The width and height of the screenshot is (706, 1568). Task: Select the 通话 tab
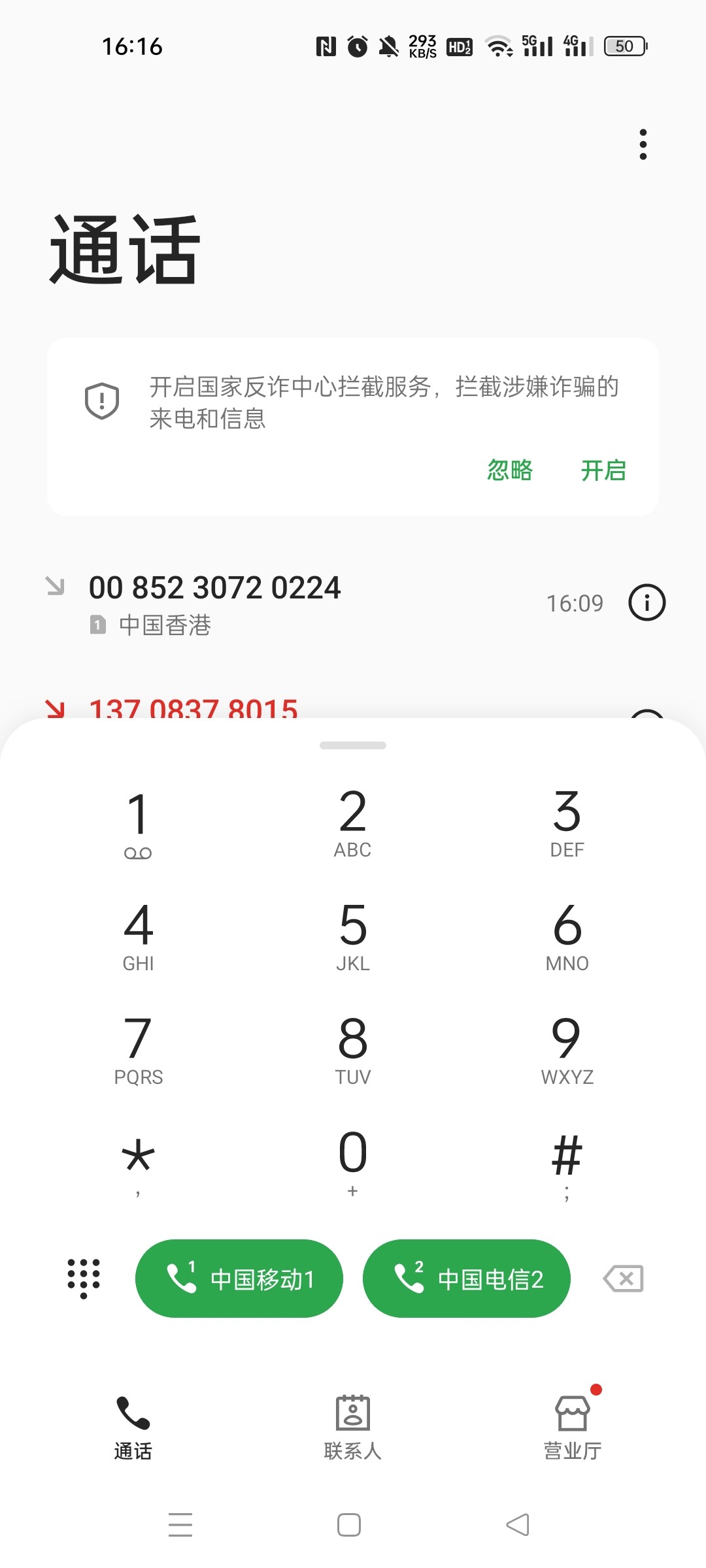pos(133,1428)
